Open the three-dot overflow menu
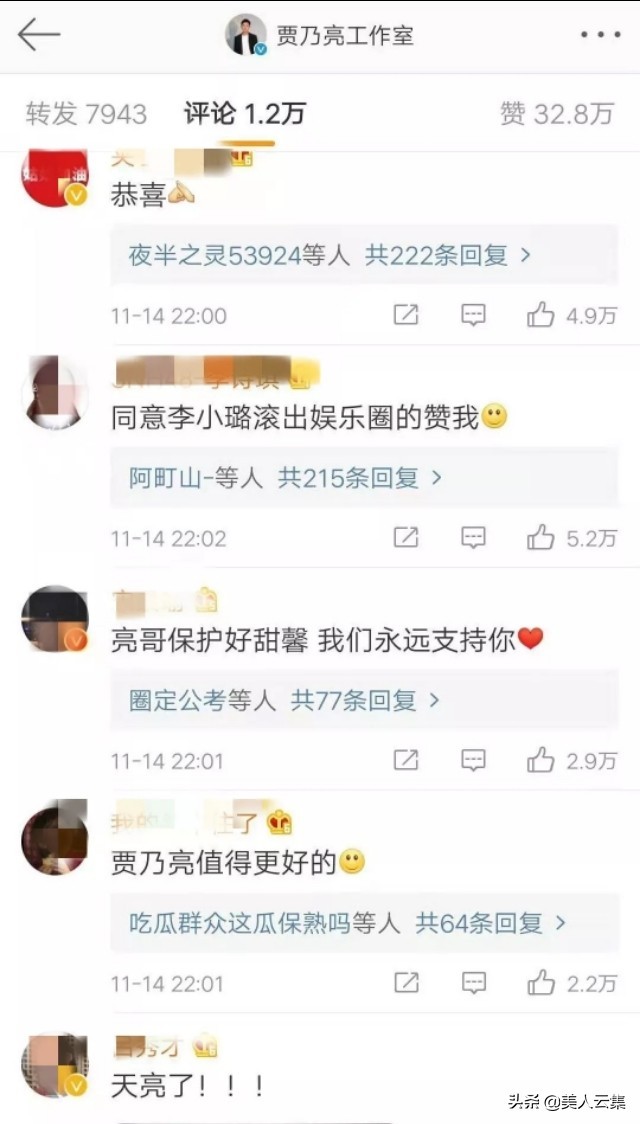Viewport: 640px width, 1124px height. tap(600, 35)
